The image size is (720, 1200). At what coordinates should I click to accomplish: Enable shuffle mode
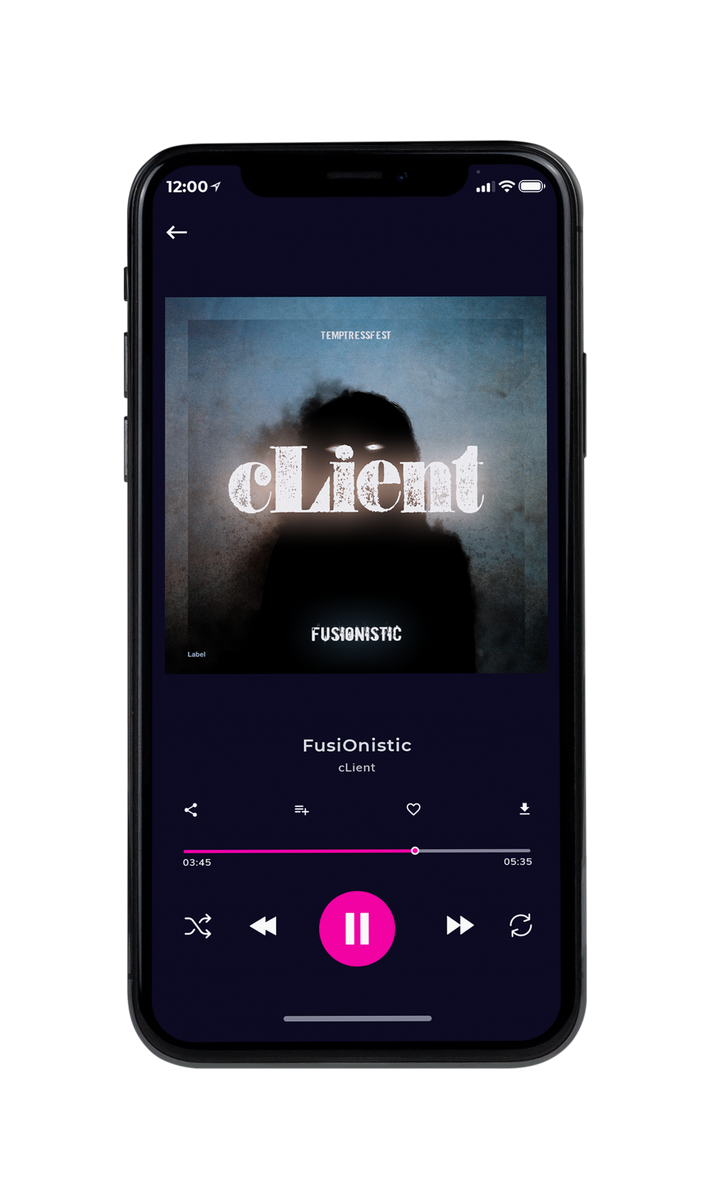point(198,926)
